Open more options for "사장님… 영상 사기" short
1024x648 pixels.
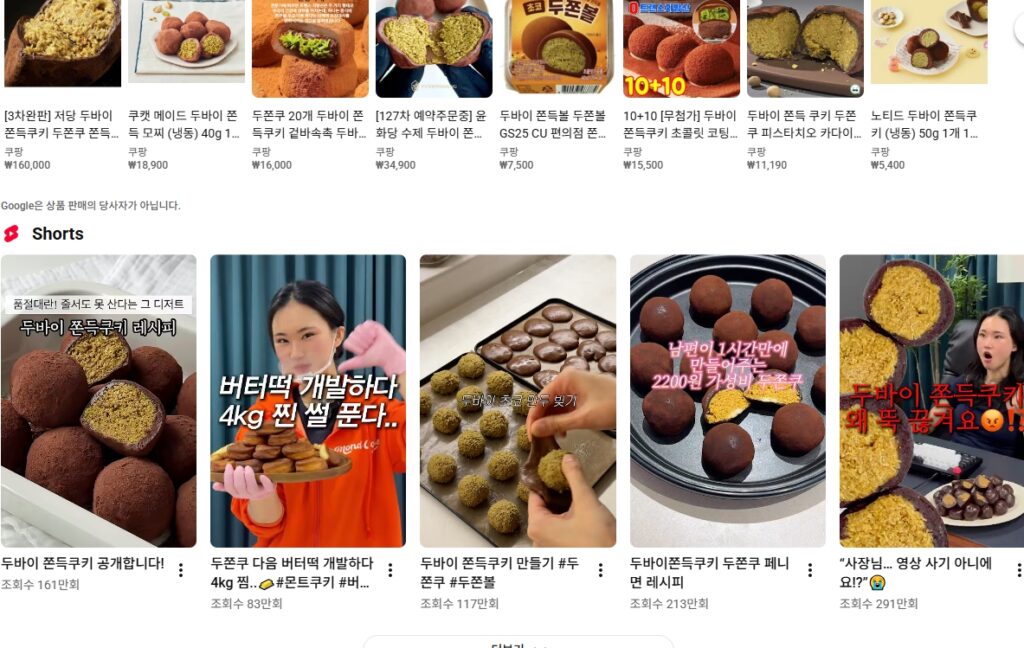click(1013, 570)
